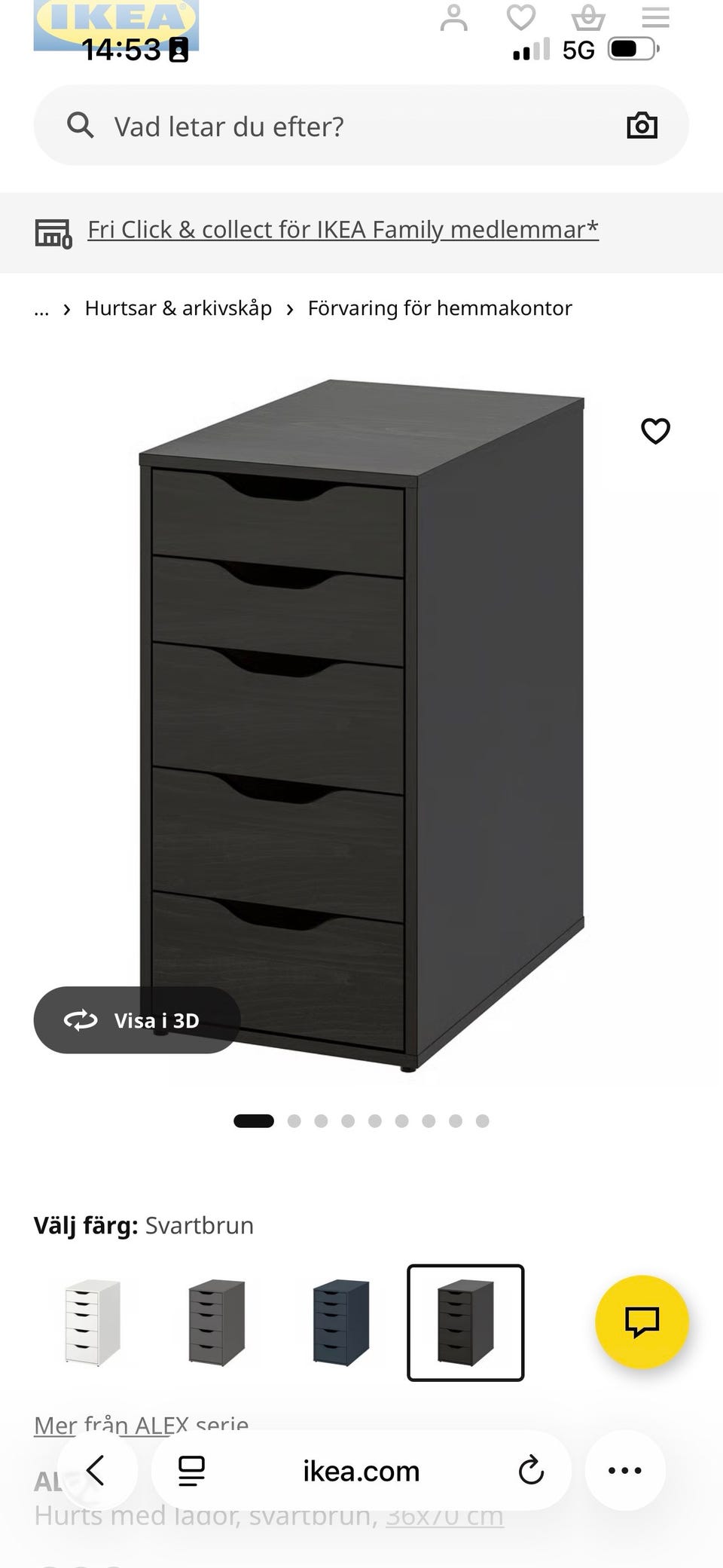Open the wishlist heart in the header
The height and width of the screenshot is (1568, 723).
click(520, 17)
